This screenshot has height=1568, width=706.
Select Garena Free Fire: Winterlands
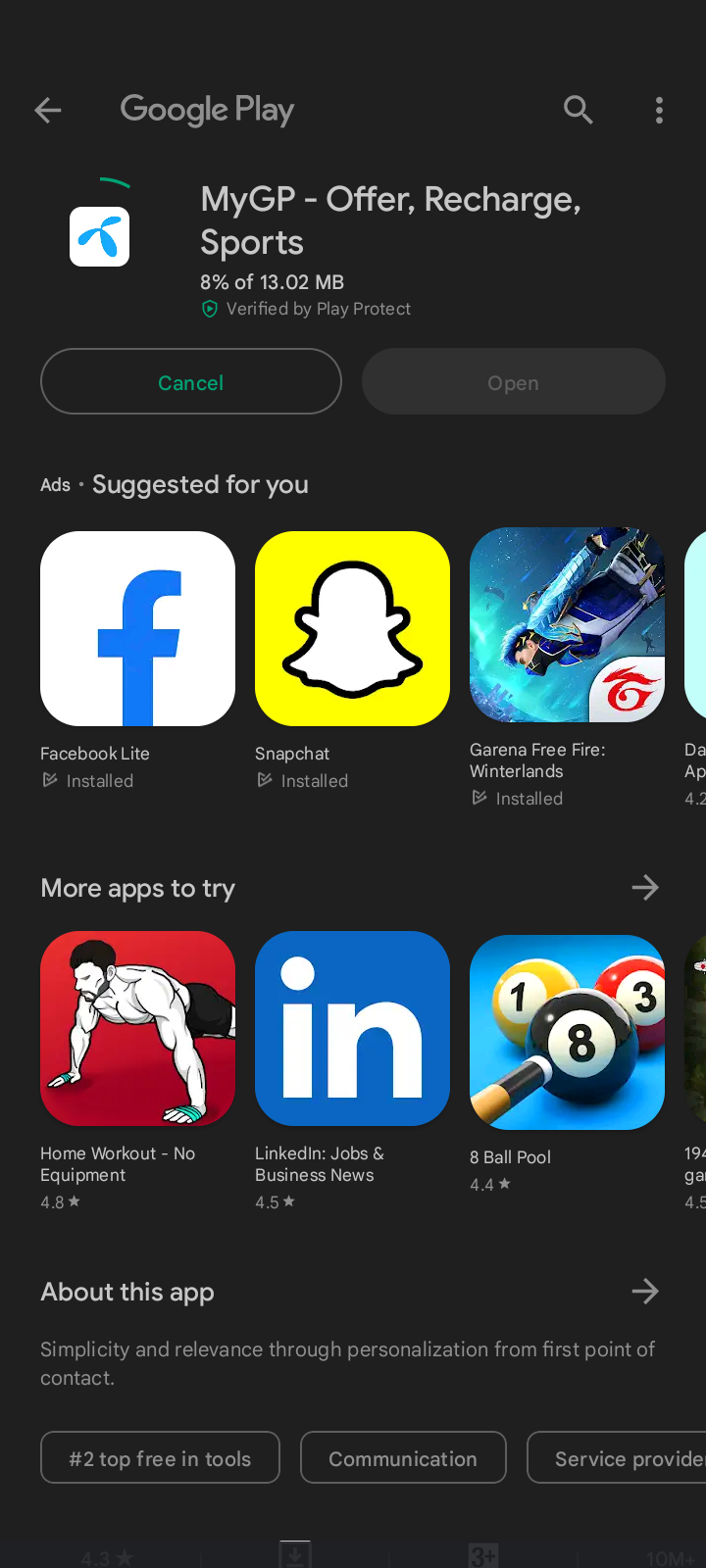click(567, 627)
